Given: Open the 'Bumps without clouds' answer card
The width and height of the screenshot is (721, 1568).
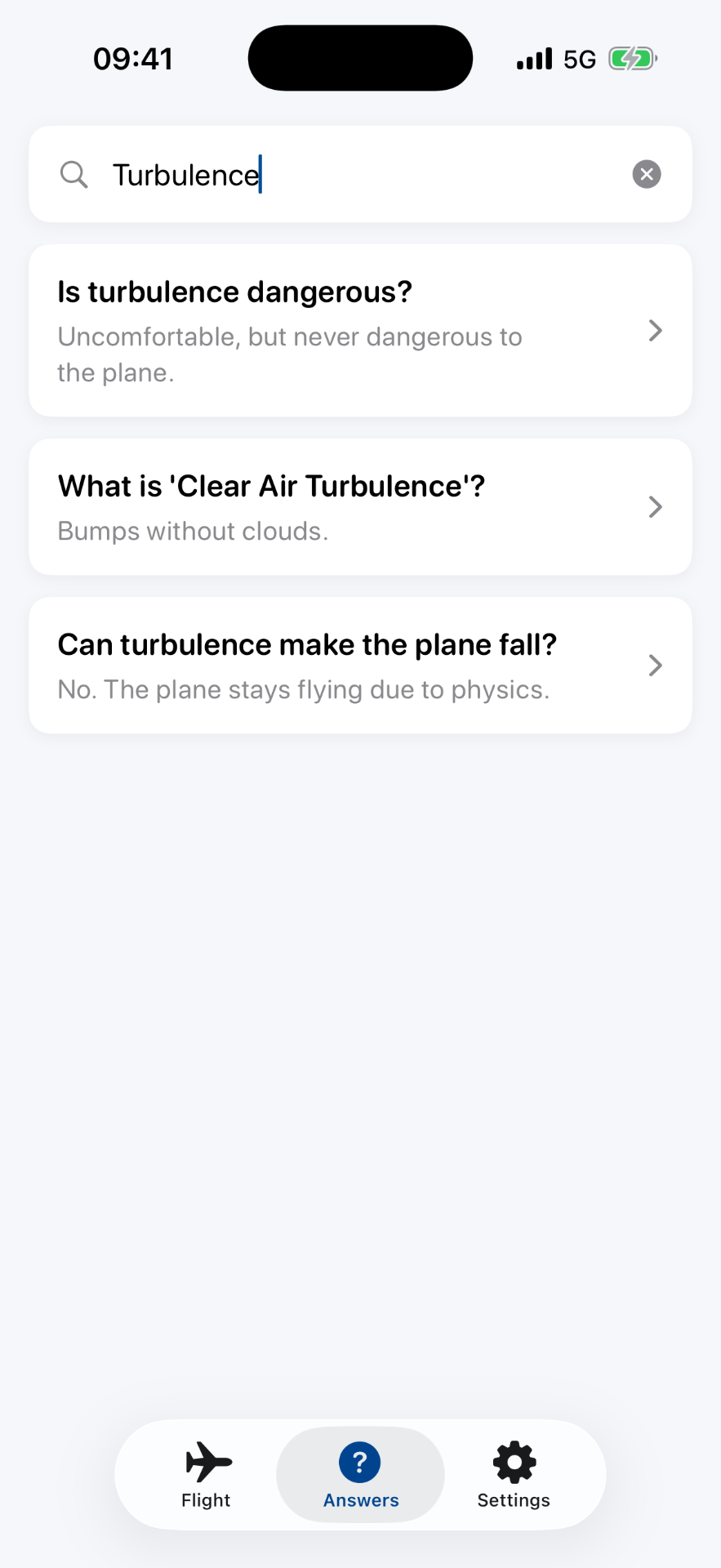Looking at the screenshot, I should click(x=327, y=506).
